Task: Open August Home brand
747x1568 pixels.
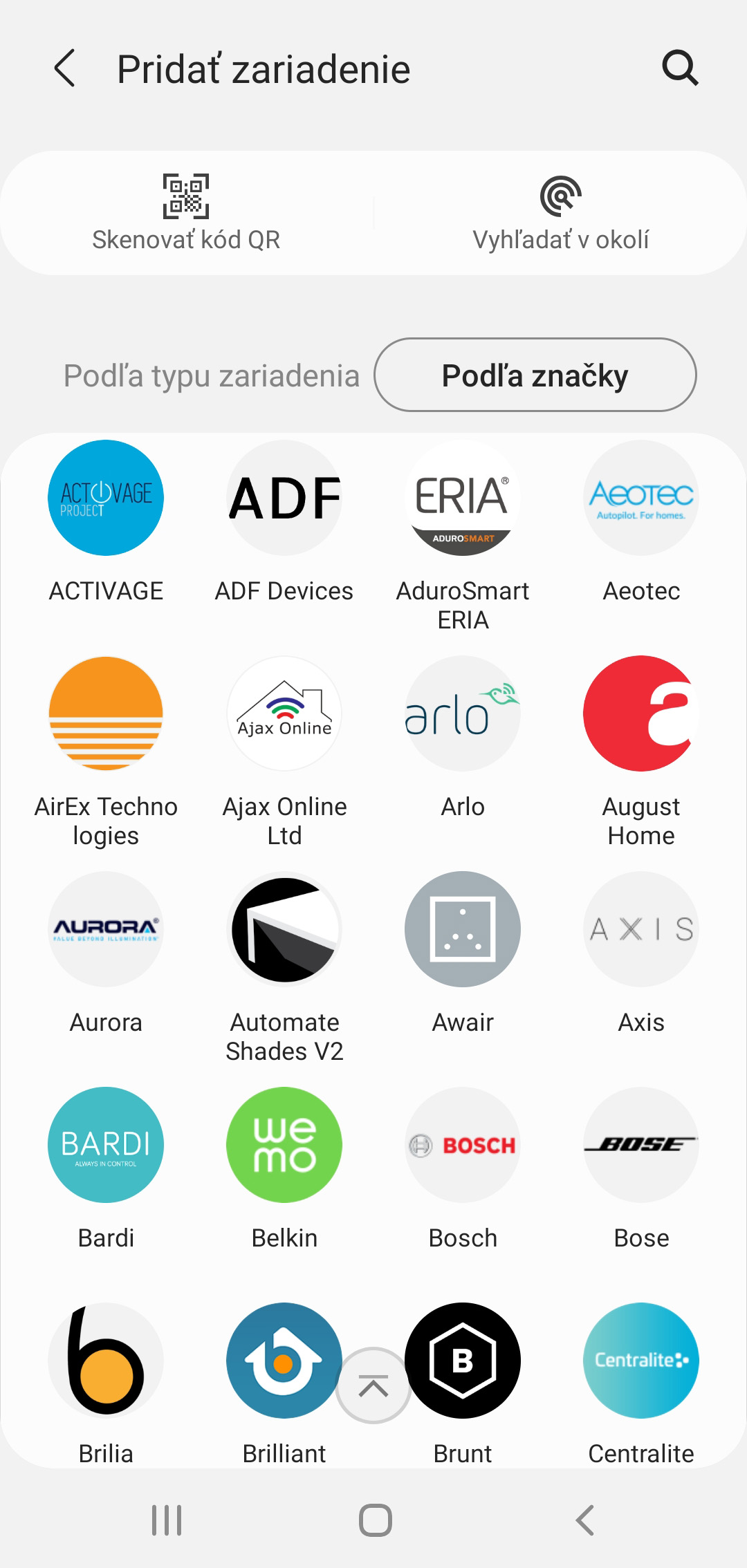Action: pos(641,752)
